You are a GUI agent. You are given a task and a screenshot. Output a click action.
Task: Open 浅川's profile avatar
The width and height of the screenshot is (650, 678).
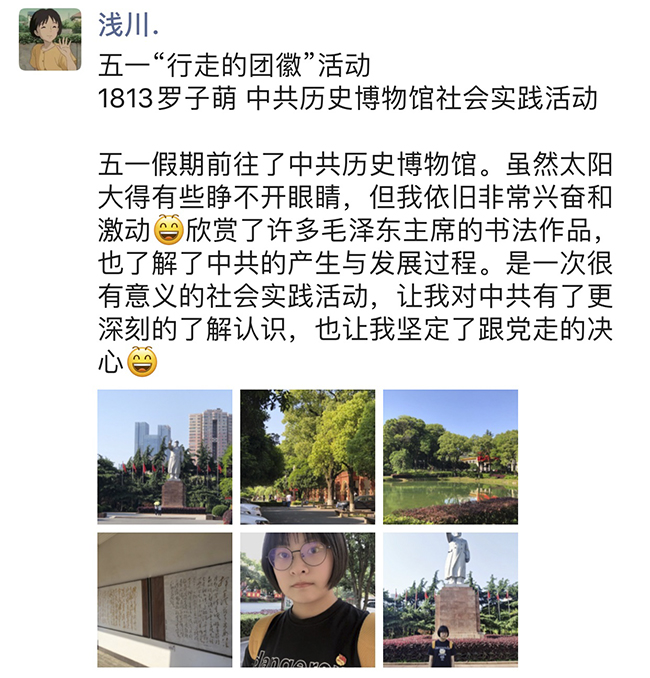[49, 39]
